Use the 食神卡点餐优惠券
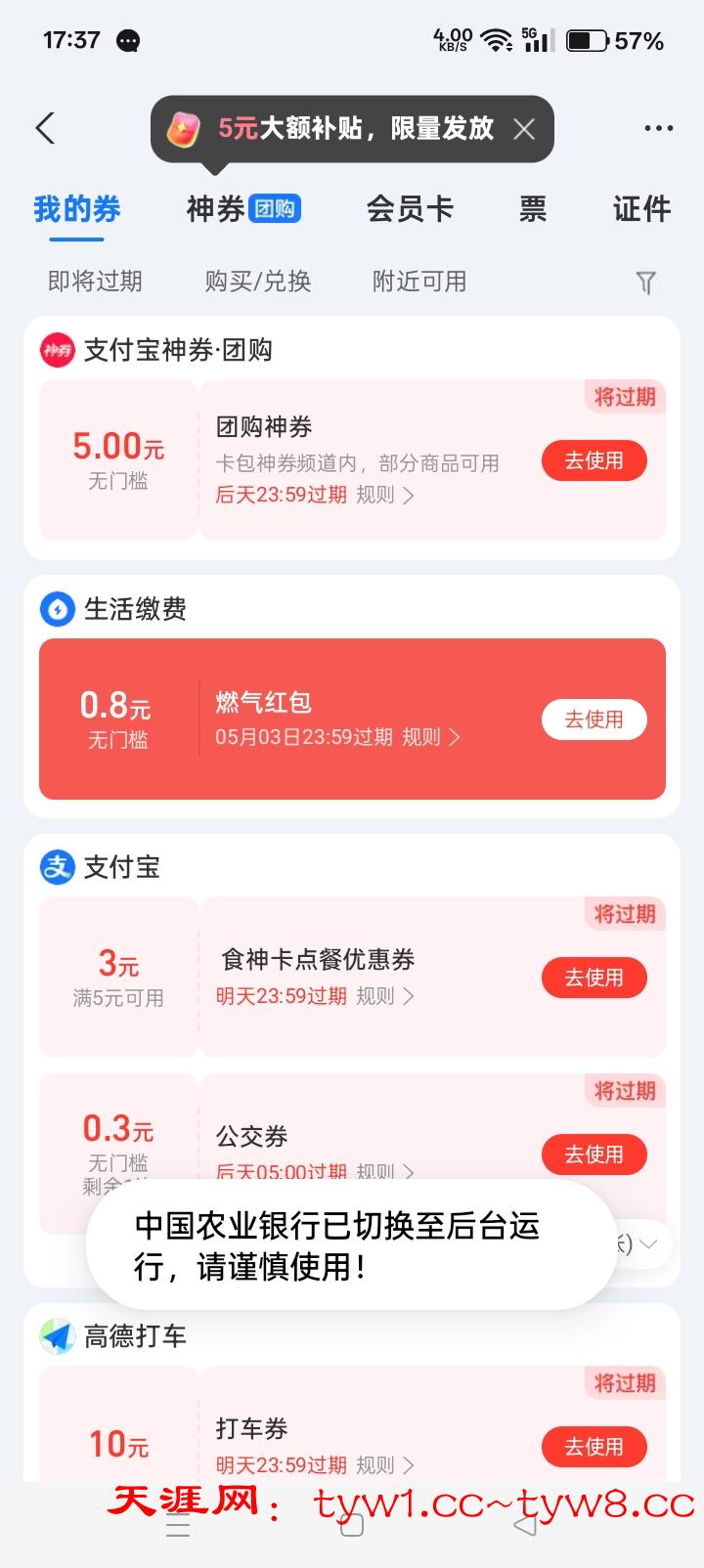Image resolution: width=704 pixels, height=1568 pixels. click(x=594, y=978)
